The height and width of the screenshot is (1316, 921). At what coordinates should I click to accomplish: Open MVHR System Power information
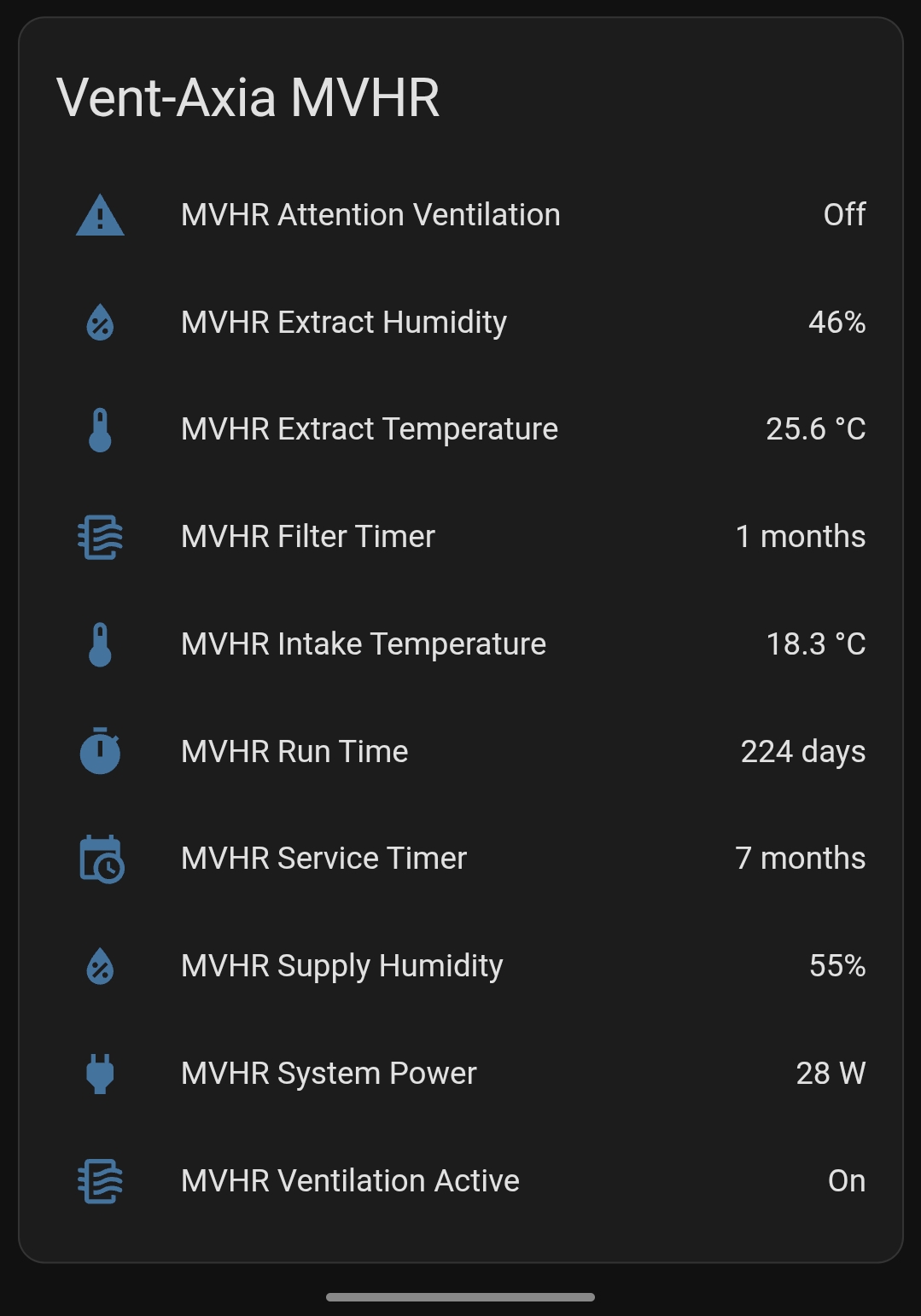click(x=329, y=1074)
